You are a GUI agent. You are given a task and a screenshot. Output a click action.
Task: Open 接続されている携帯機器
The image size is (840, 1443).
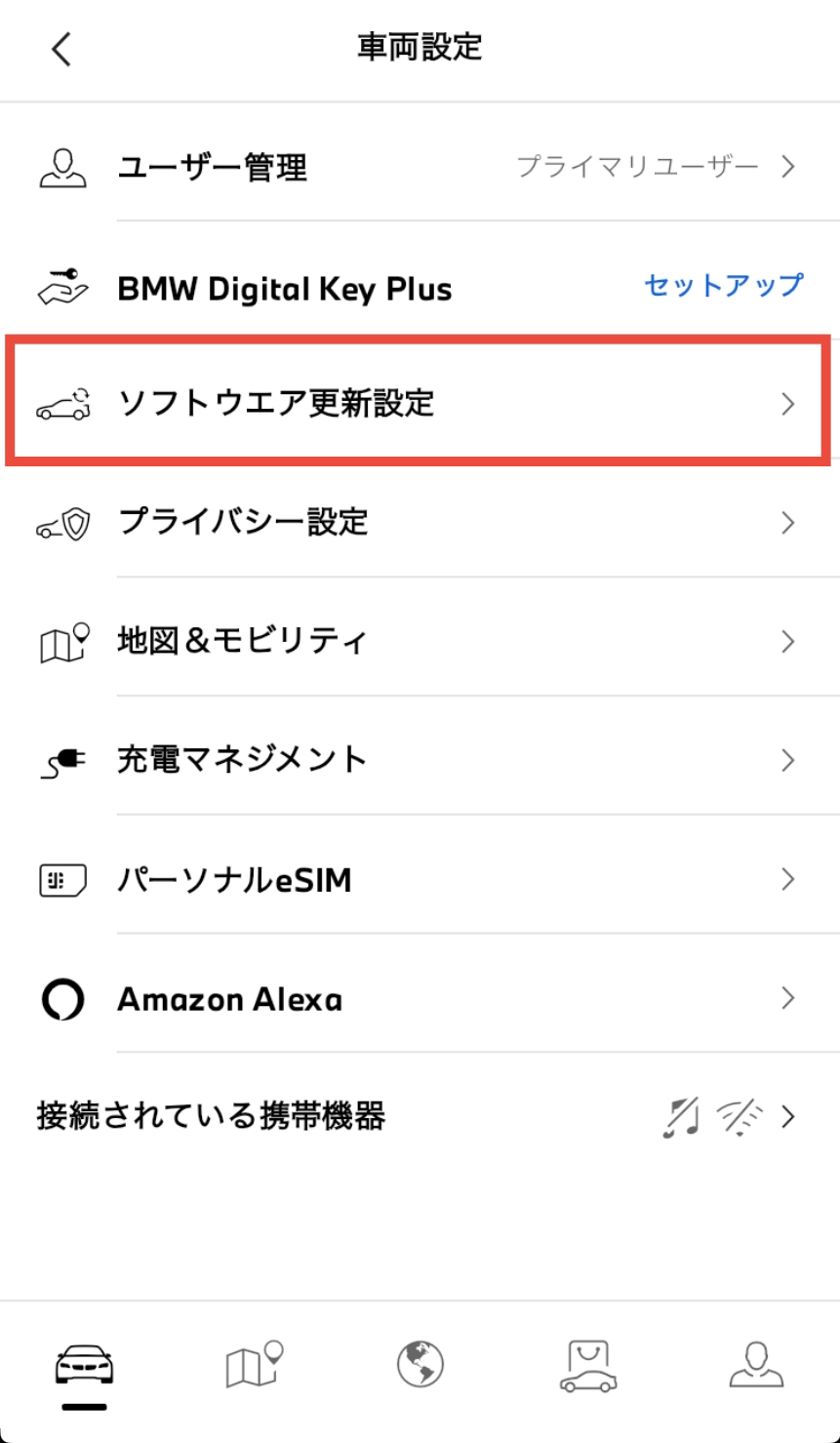click(x=420, y=1115)
